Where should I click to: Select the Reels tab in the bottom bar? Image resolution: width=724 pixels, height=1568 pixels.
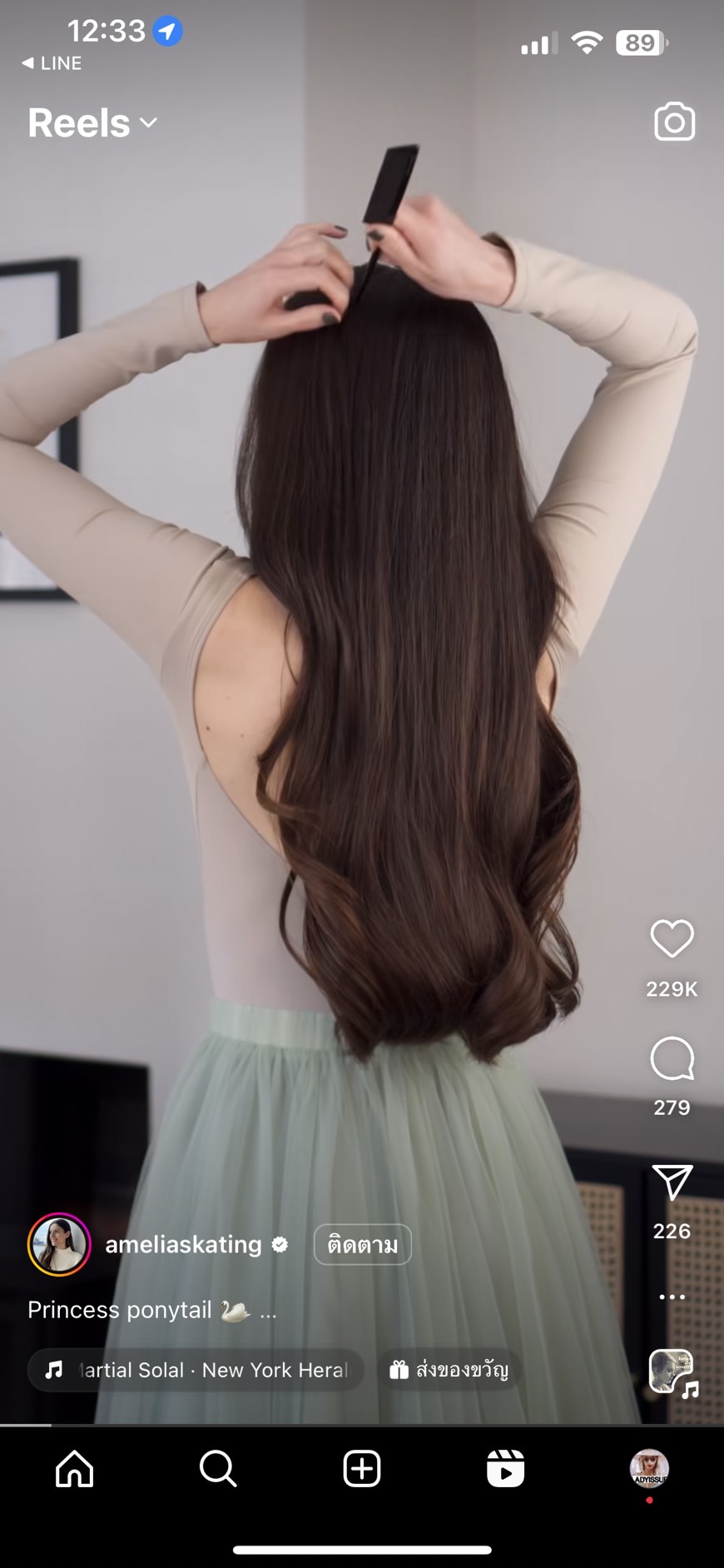click(x=505, y=1468)
